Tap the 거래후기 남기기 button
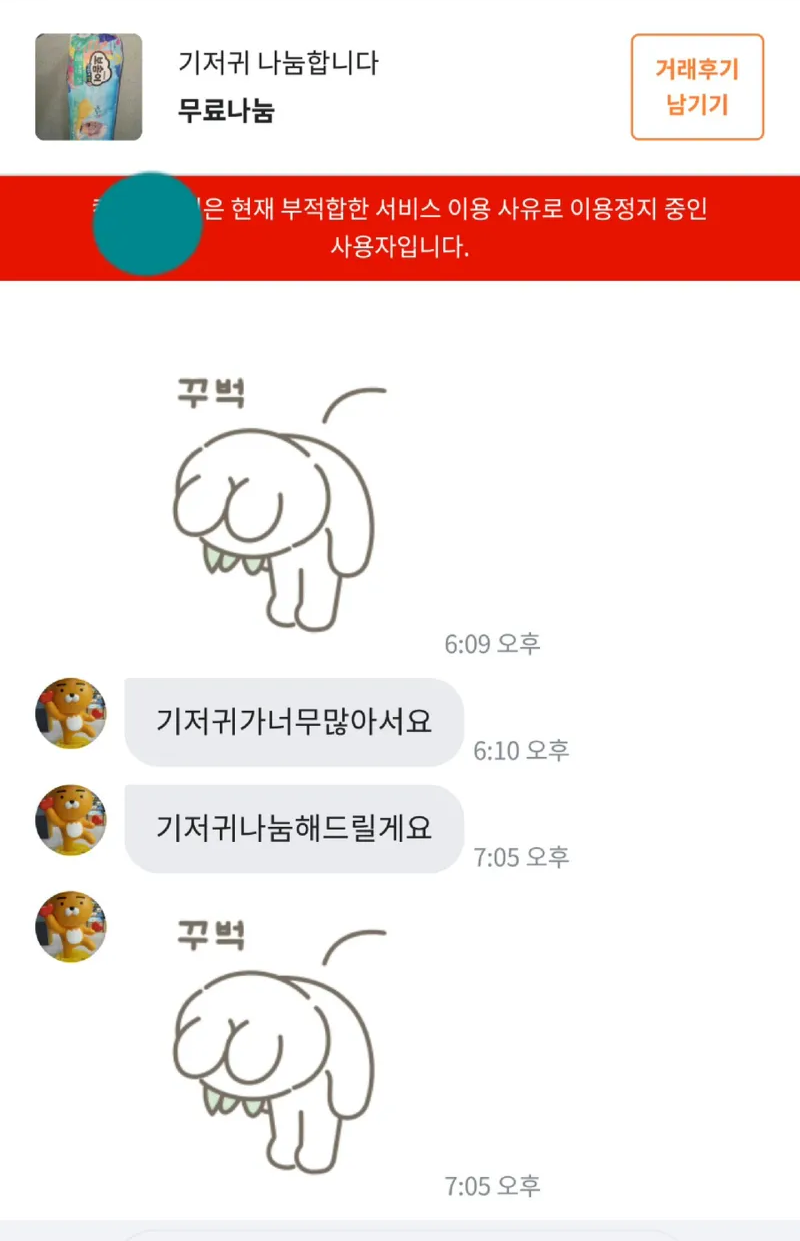The height and width of the screenshot is (1241, 800). coord(697,87)
